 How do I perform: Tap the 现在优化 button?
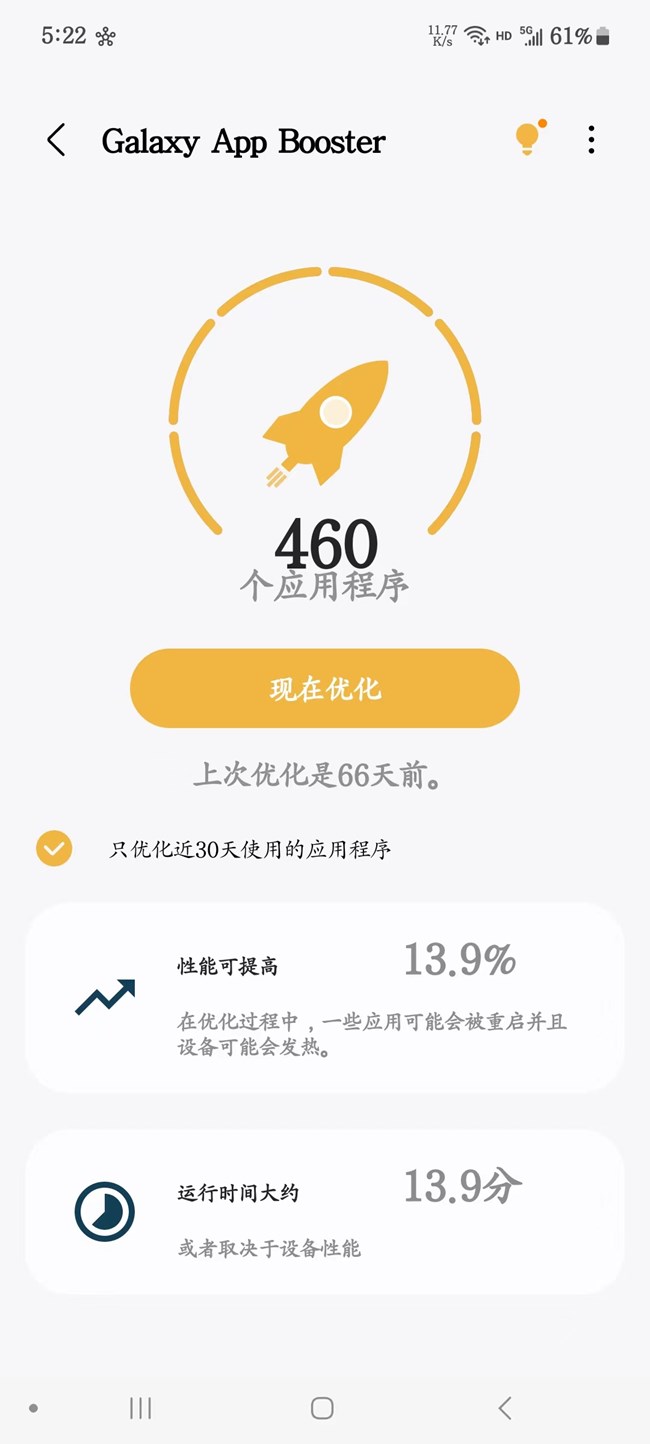(325, 688)
